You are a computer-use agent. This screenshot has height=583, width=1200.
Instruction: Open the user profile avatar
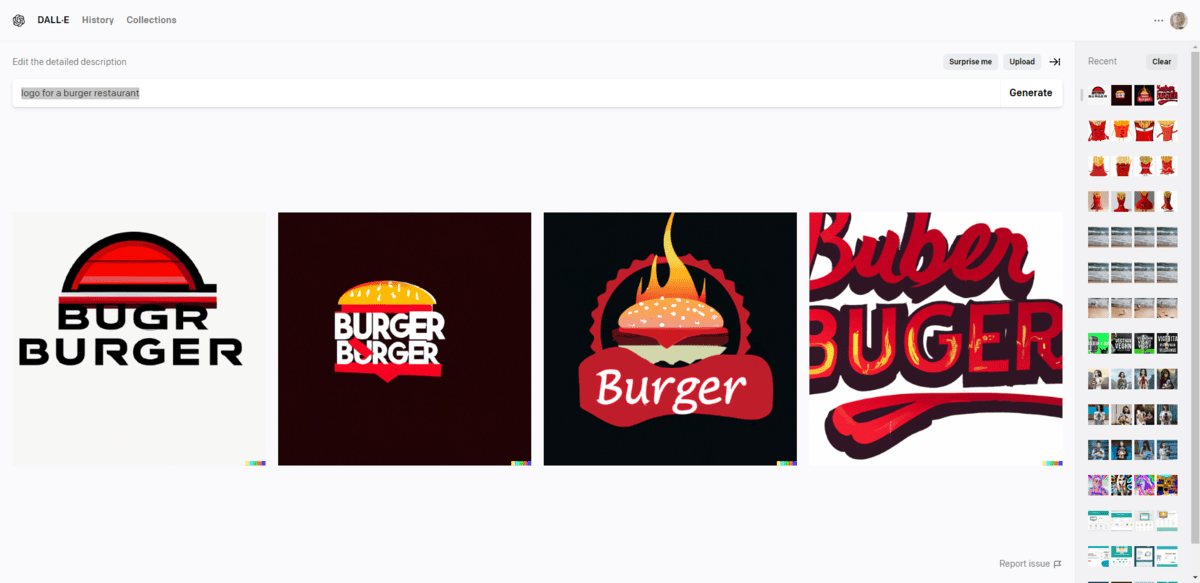tap(1178, 20)
